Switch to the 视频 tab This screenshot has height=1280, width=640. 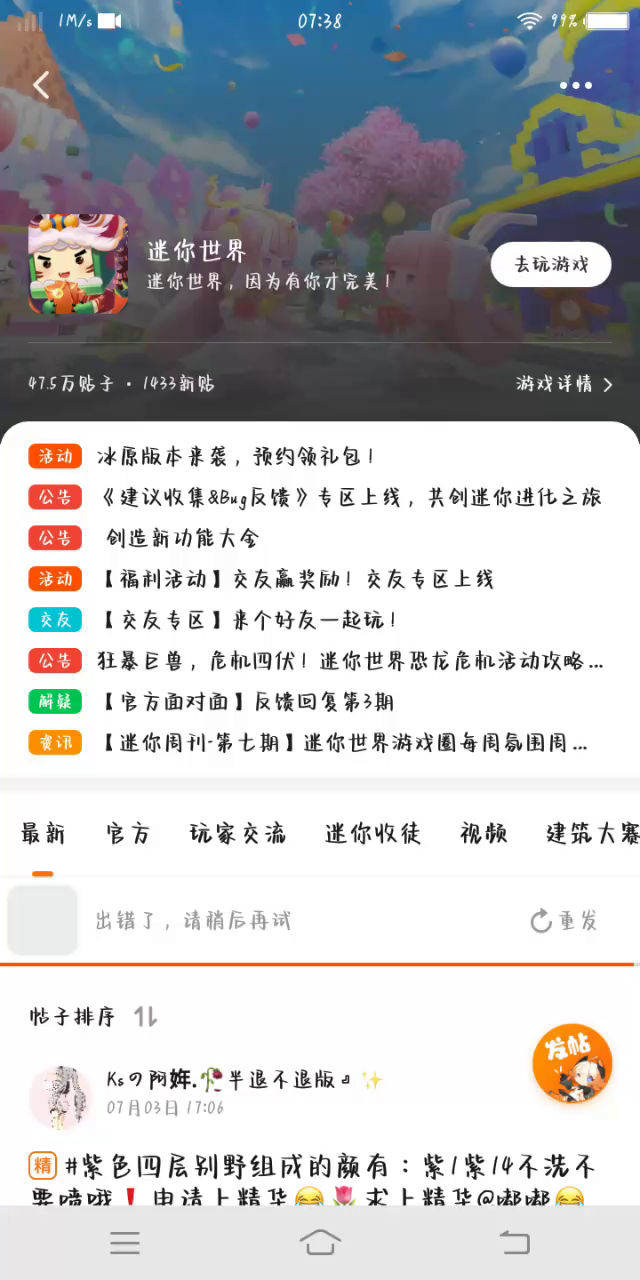484,834
